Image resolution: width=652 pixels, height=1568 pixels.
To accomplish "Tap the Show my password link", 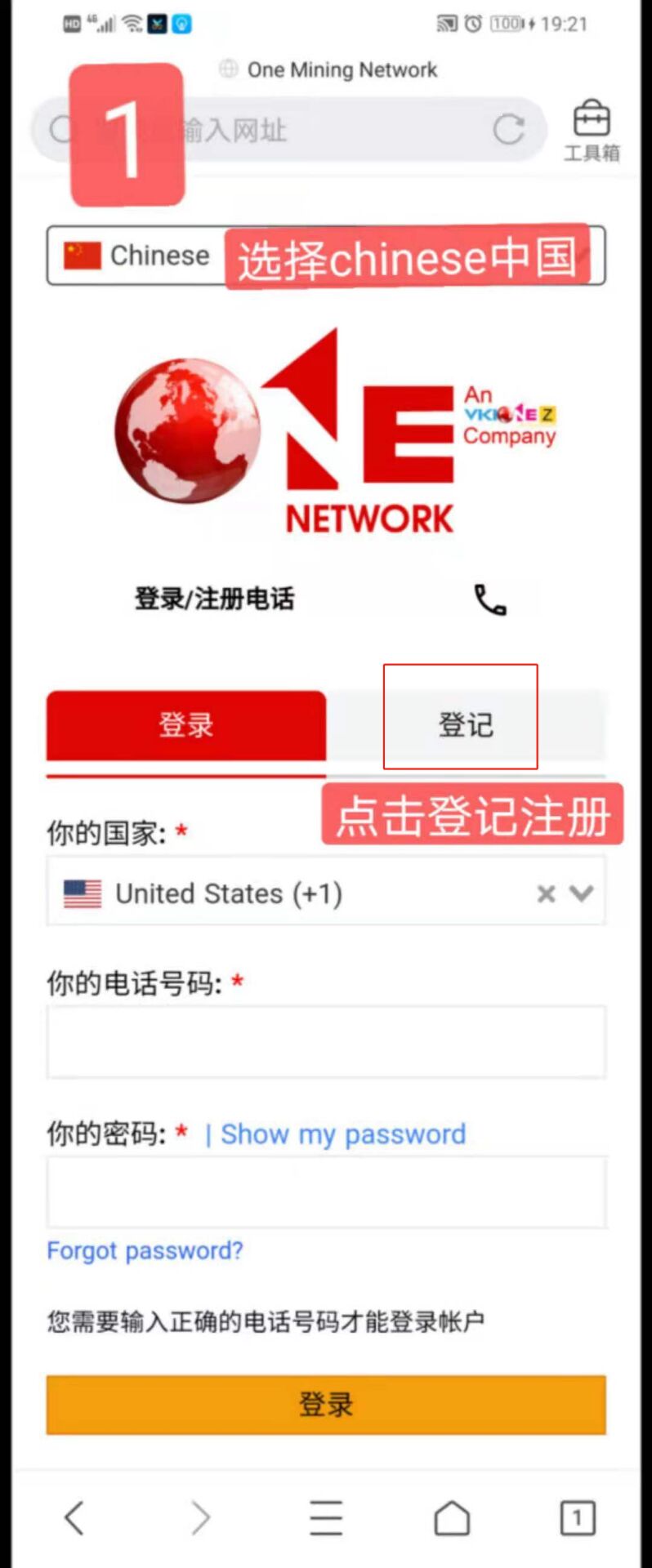I will (x=343, y=1134).
